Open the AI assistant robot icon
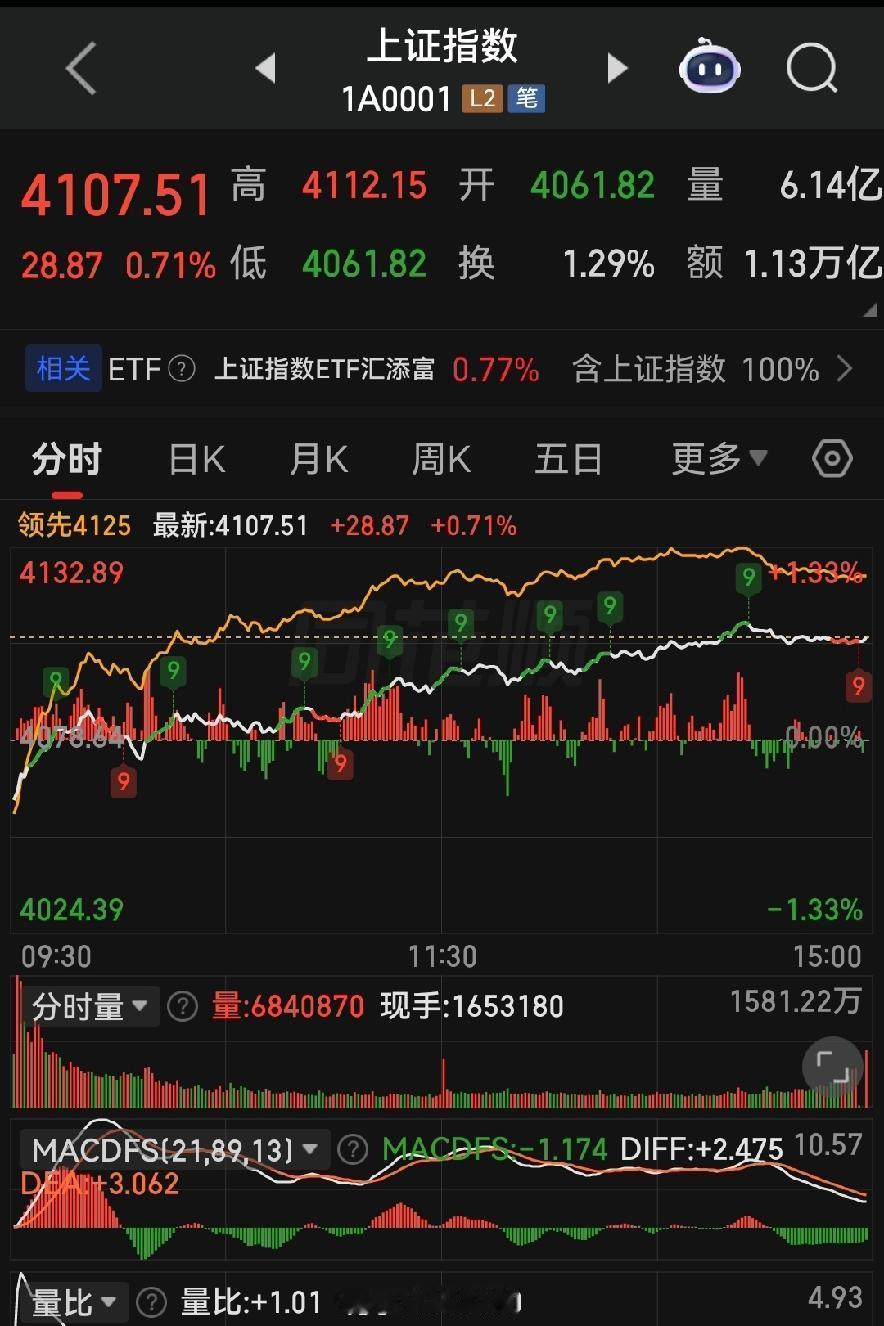This screenshot has width=884, height=1326. [710, 68]
